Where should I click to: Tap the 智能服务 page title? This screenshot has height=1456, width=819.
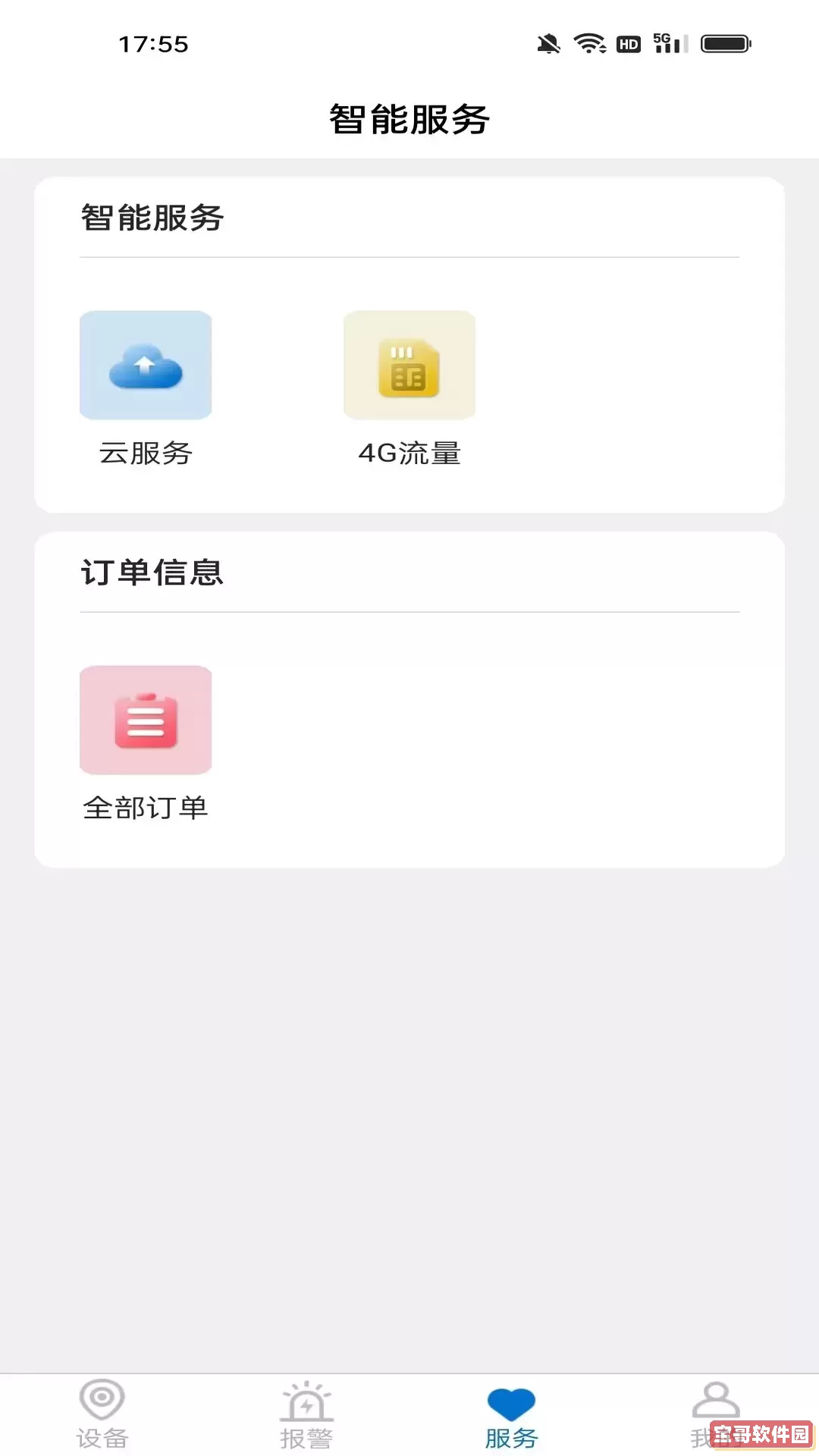pos(409,118)
